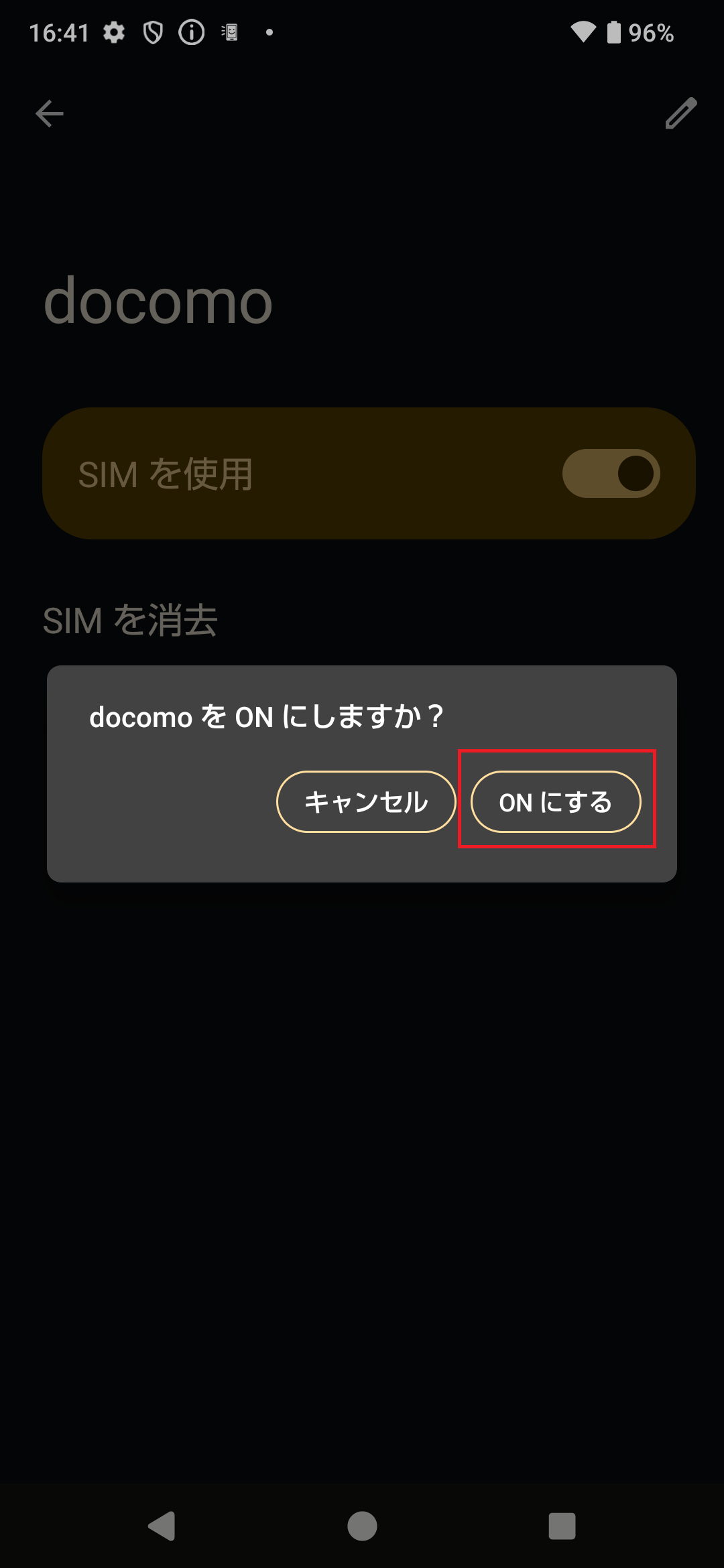
Task: Tap the system back button in navigation bar
Action: click(x=162, y=1526)
